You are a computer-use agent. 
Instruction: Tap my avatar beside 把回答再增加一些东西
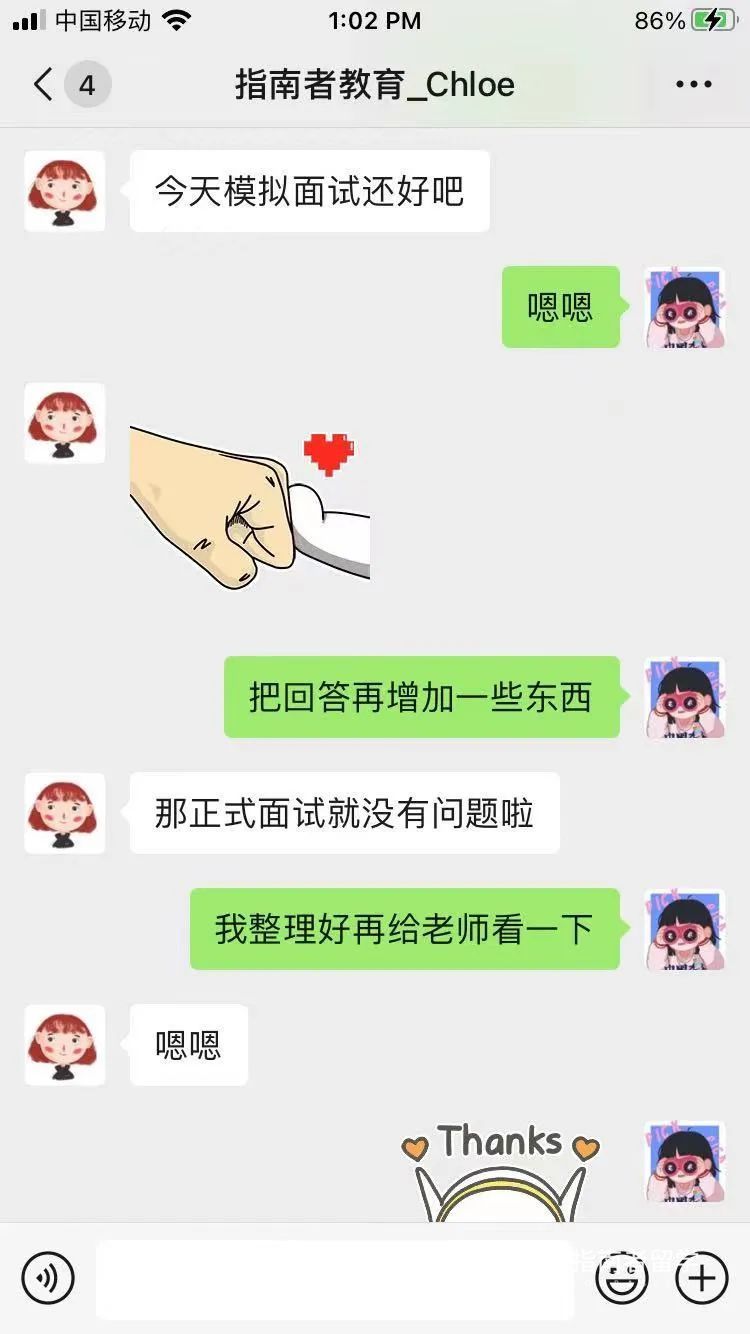click(x=685, y=697)
